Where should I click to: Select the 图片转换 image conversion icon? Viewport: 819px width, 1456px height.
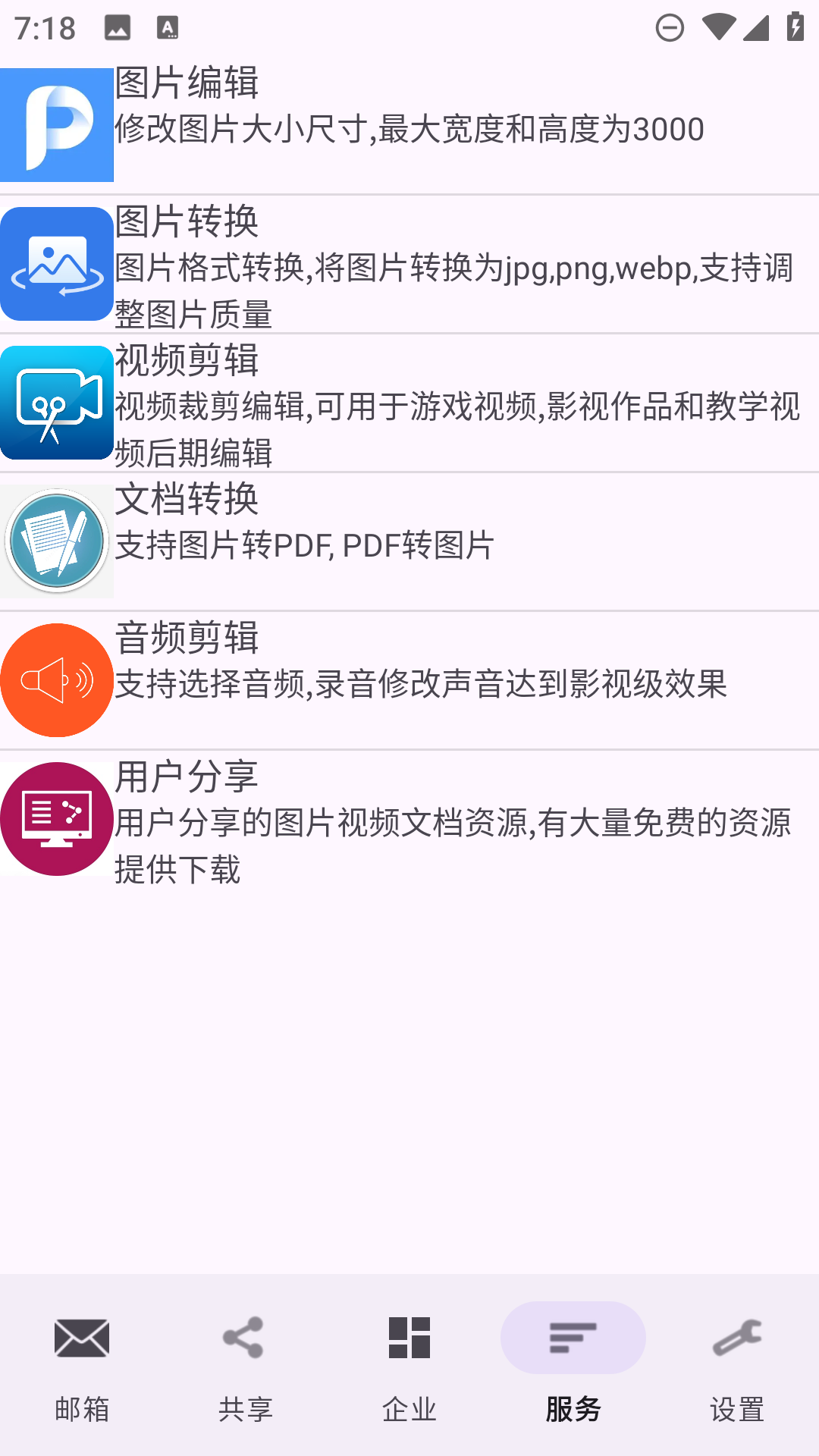point(57,264)
